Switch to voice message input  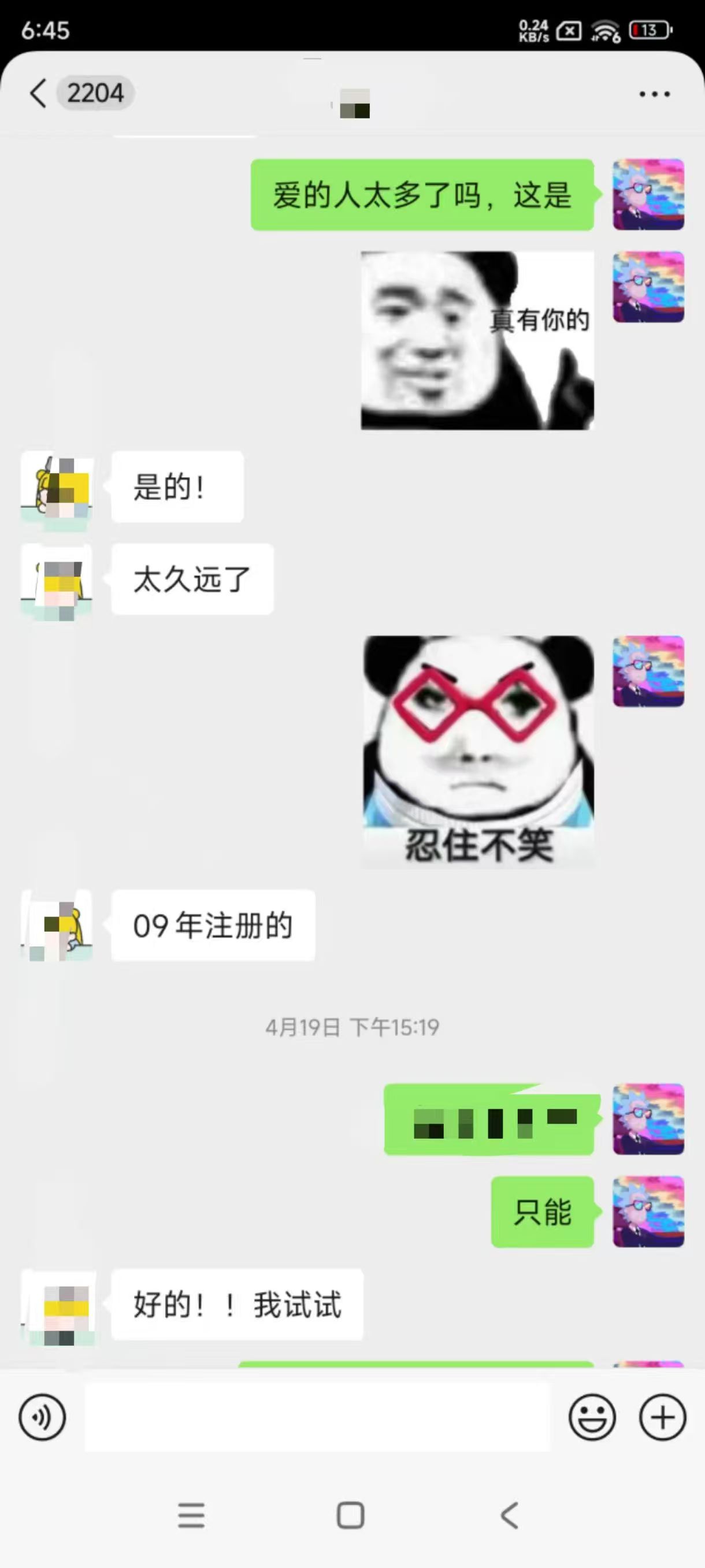point(42,1417)
